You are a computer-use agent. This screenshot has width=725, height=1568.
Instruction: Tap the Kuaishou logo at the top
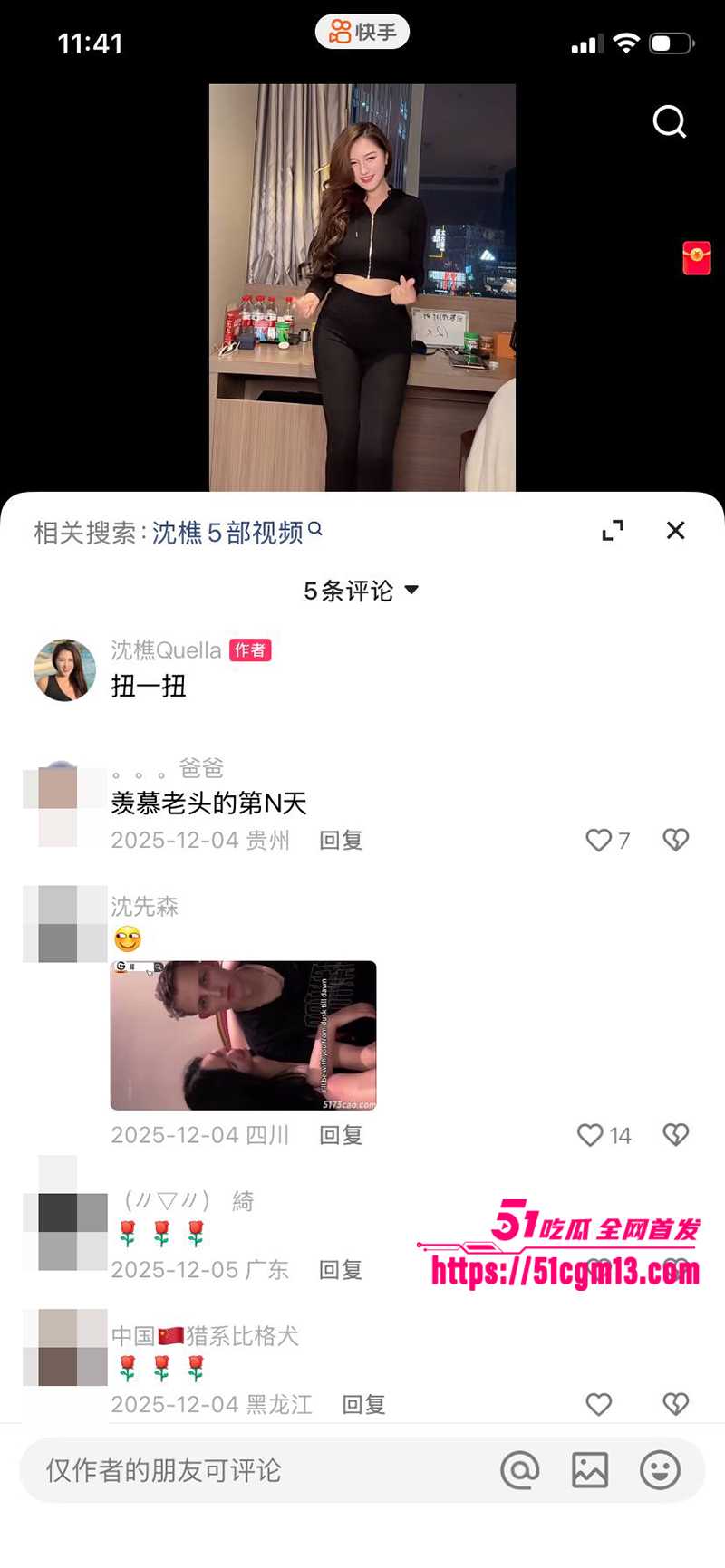click(362, 31)
